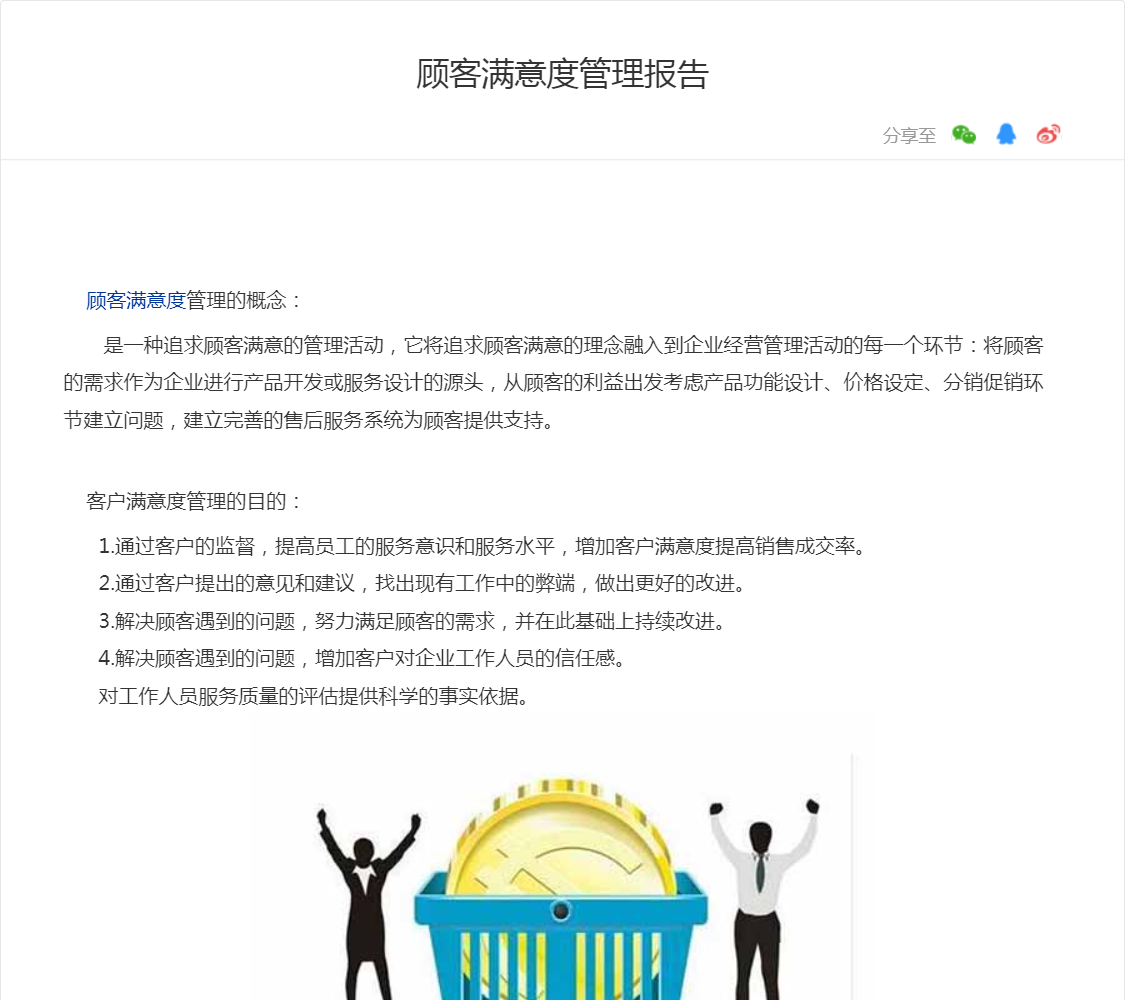Share the article to WeChat
Viewport: 1125px width, 1000px height.
[964, 135]
